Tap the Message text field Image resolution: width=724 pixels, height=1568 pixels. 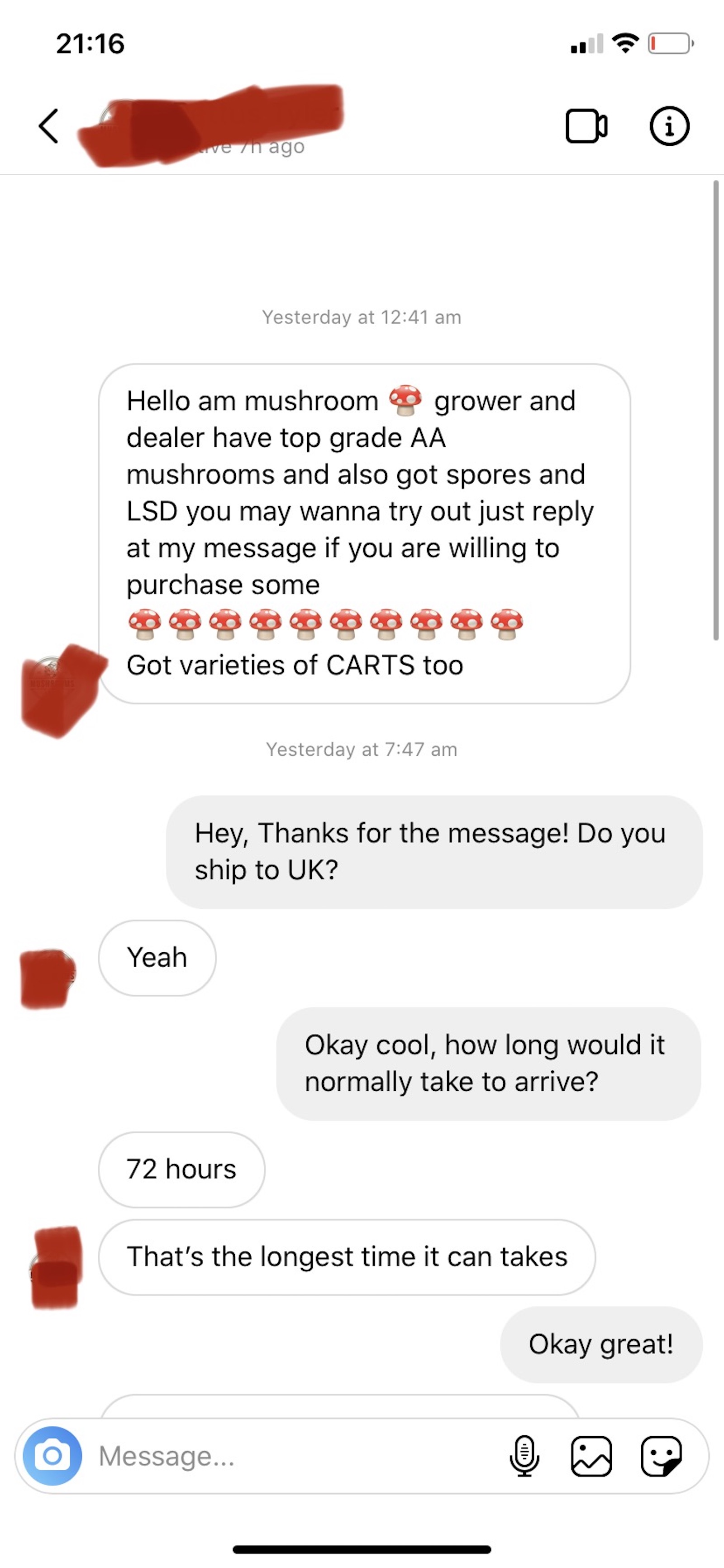click(292, 1456)
